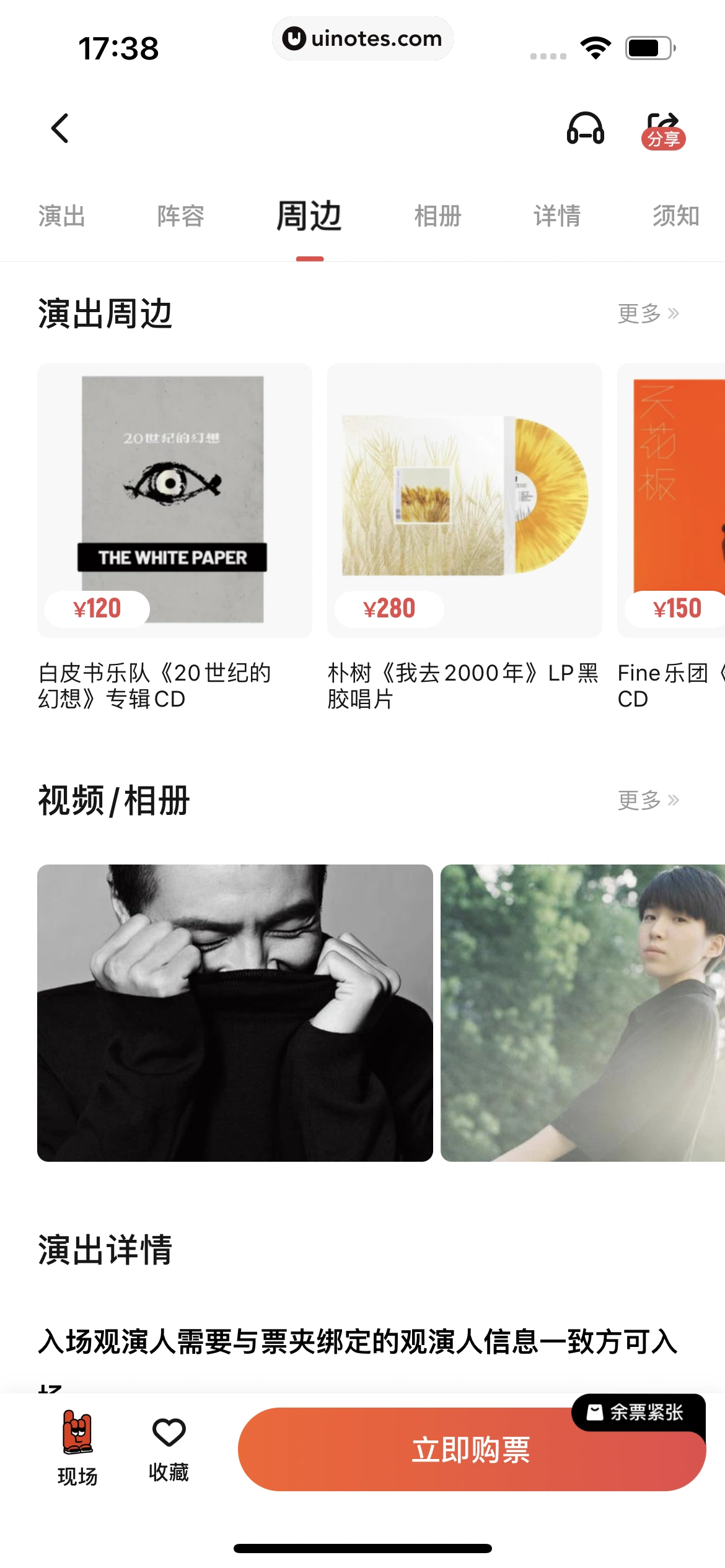
Task: Select the 周边 tab
Action: [309, 216]
